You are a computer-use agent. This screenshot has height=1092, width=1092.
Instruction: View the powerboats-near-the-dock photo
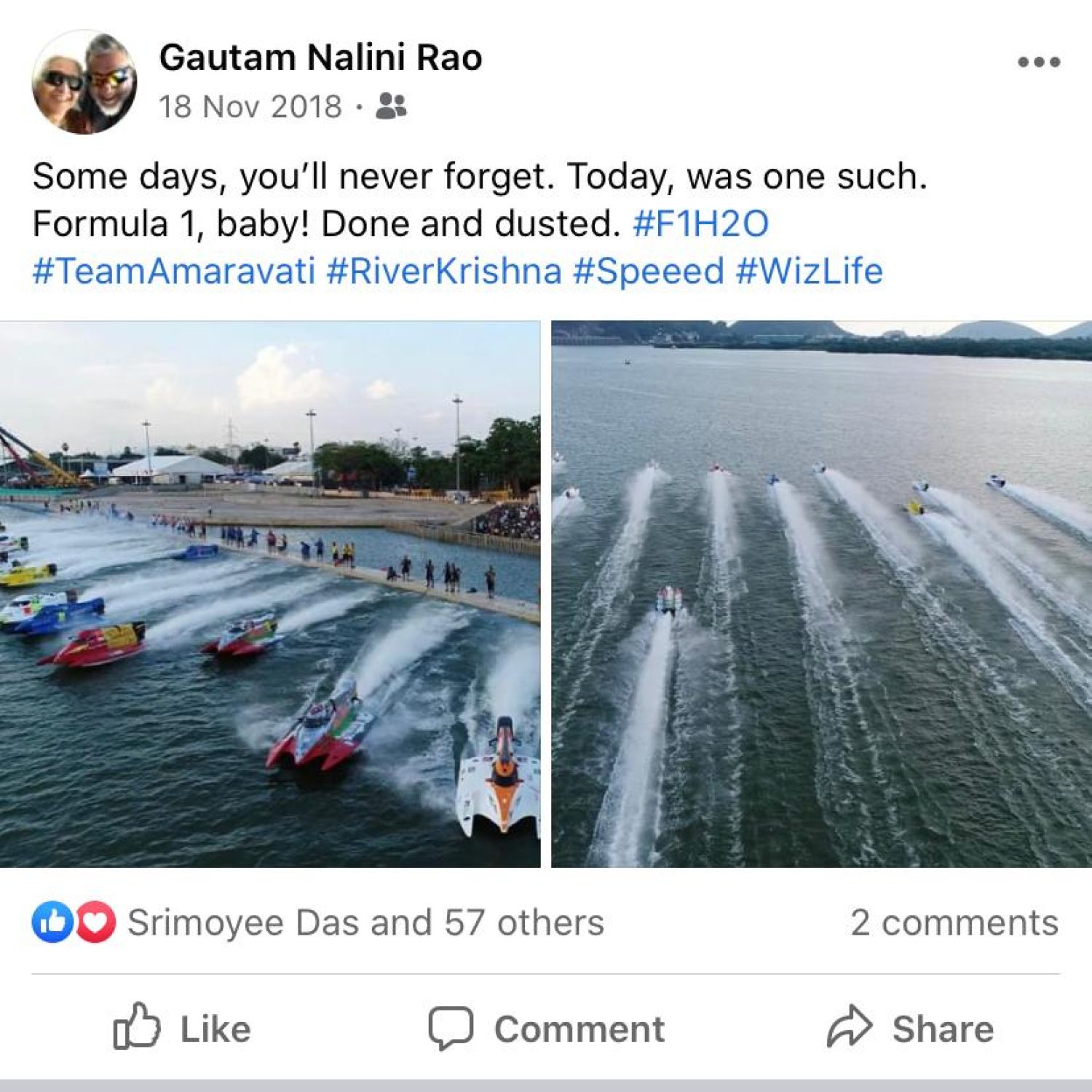tap(269, 593)
